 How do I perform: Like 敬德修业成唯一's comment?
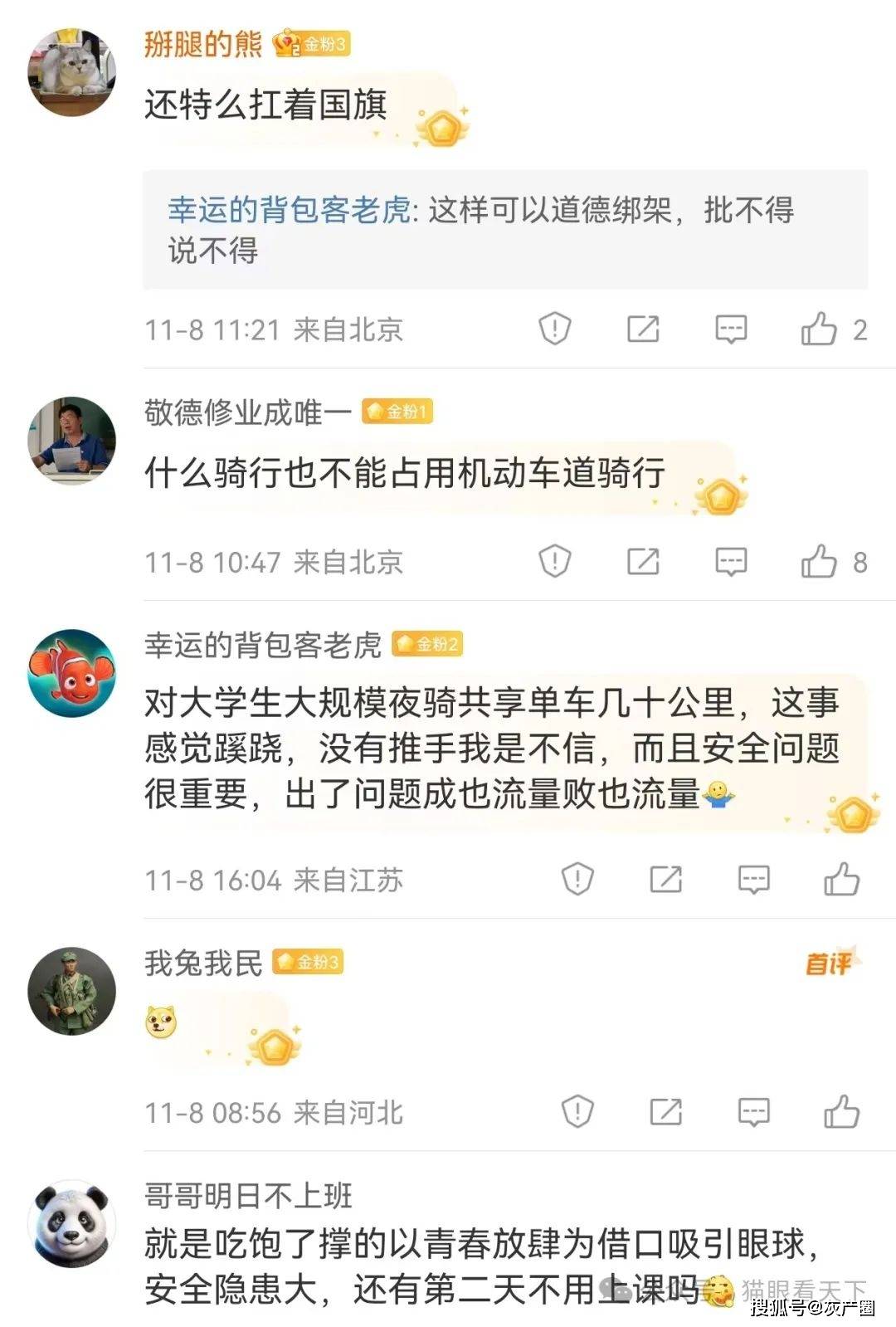click(819, 562)
